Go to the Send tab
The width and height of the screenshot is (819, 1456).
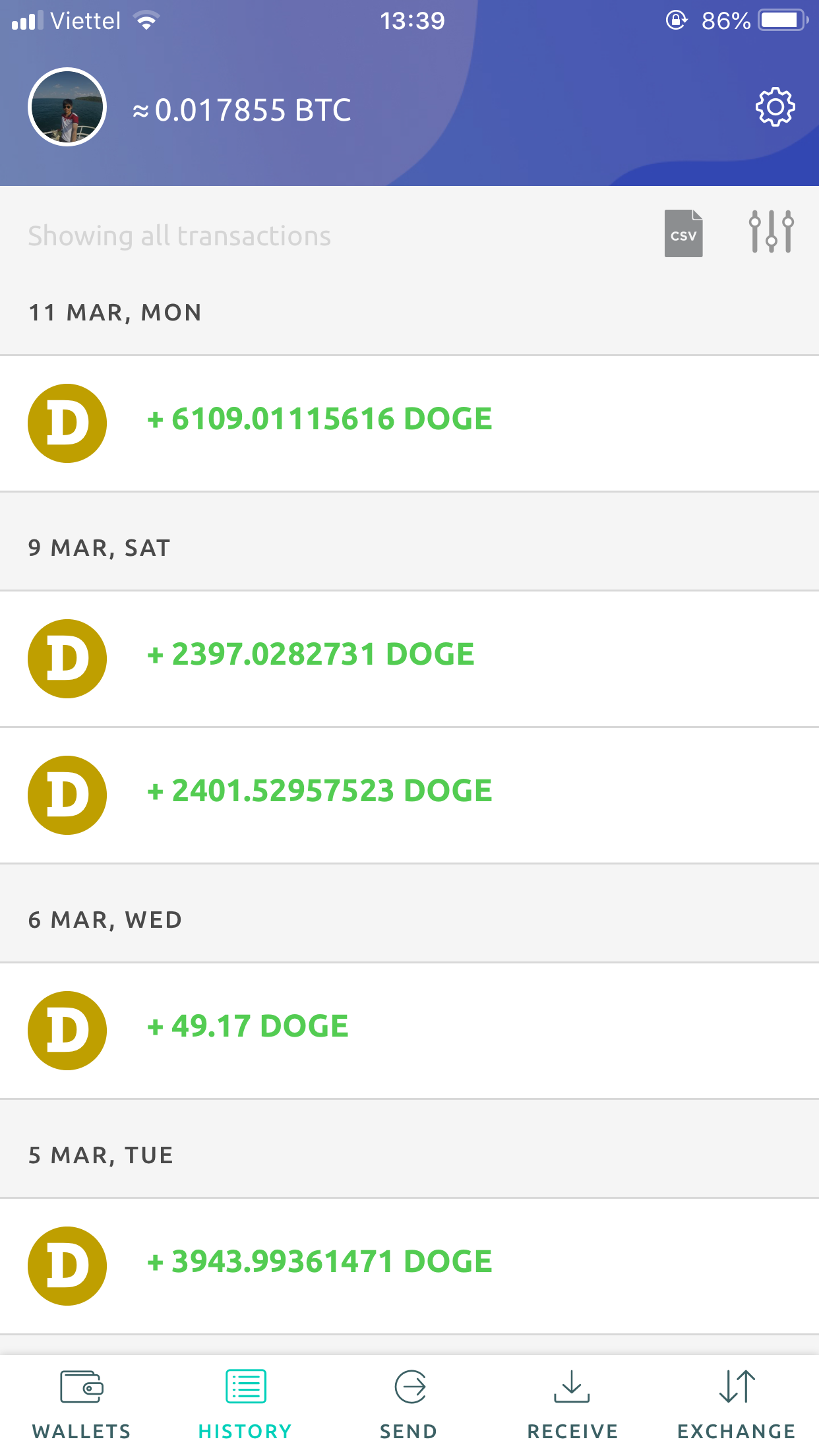point(409,1403)
